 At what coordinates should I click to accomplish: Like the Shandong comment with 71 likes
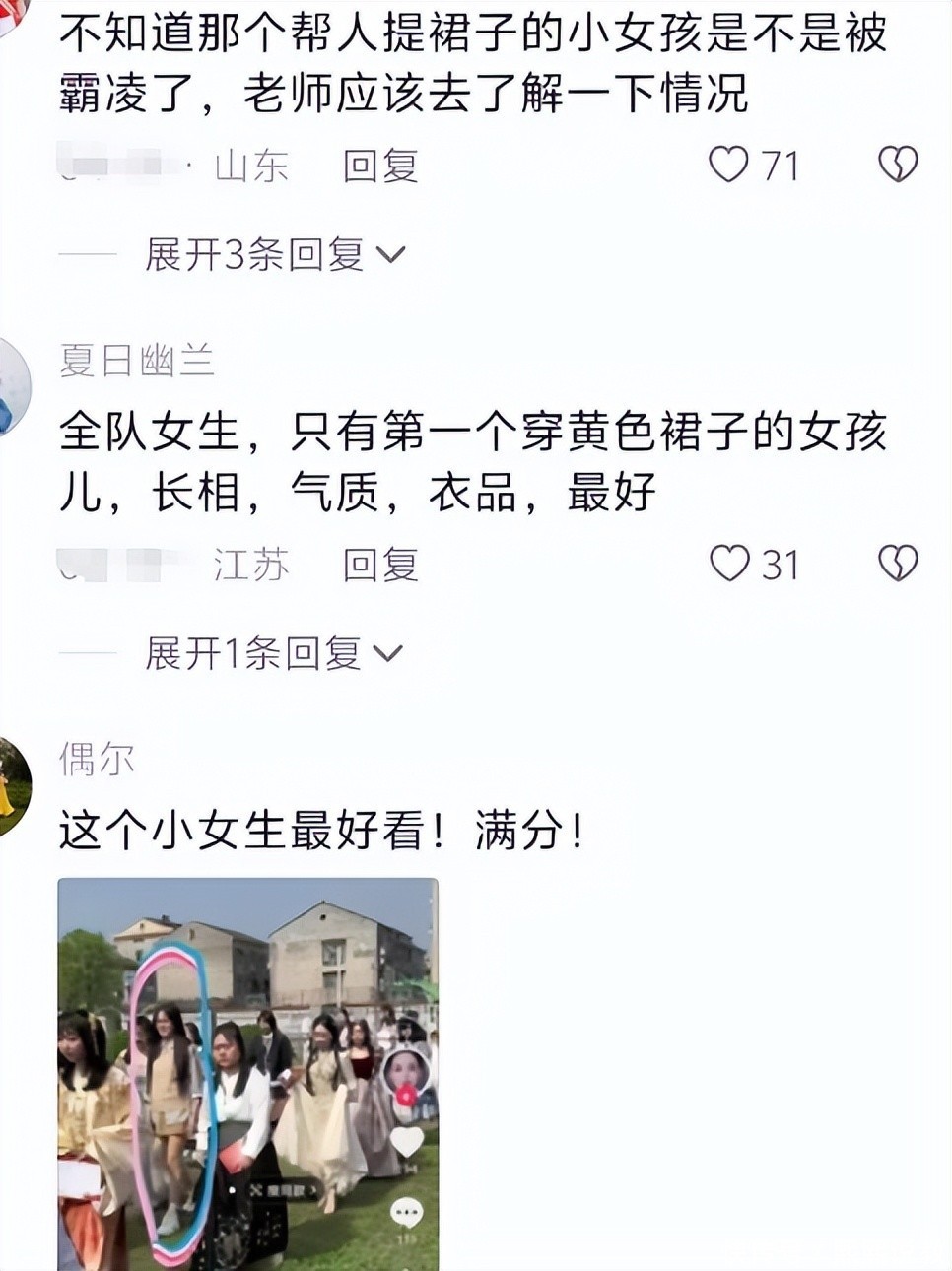click(729, 165)
